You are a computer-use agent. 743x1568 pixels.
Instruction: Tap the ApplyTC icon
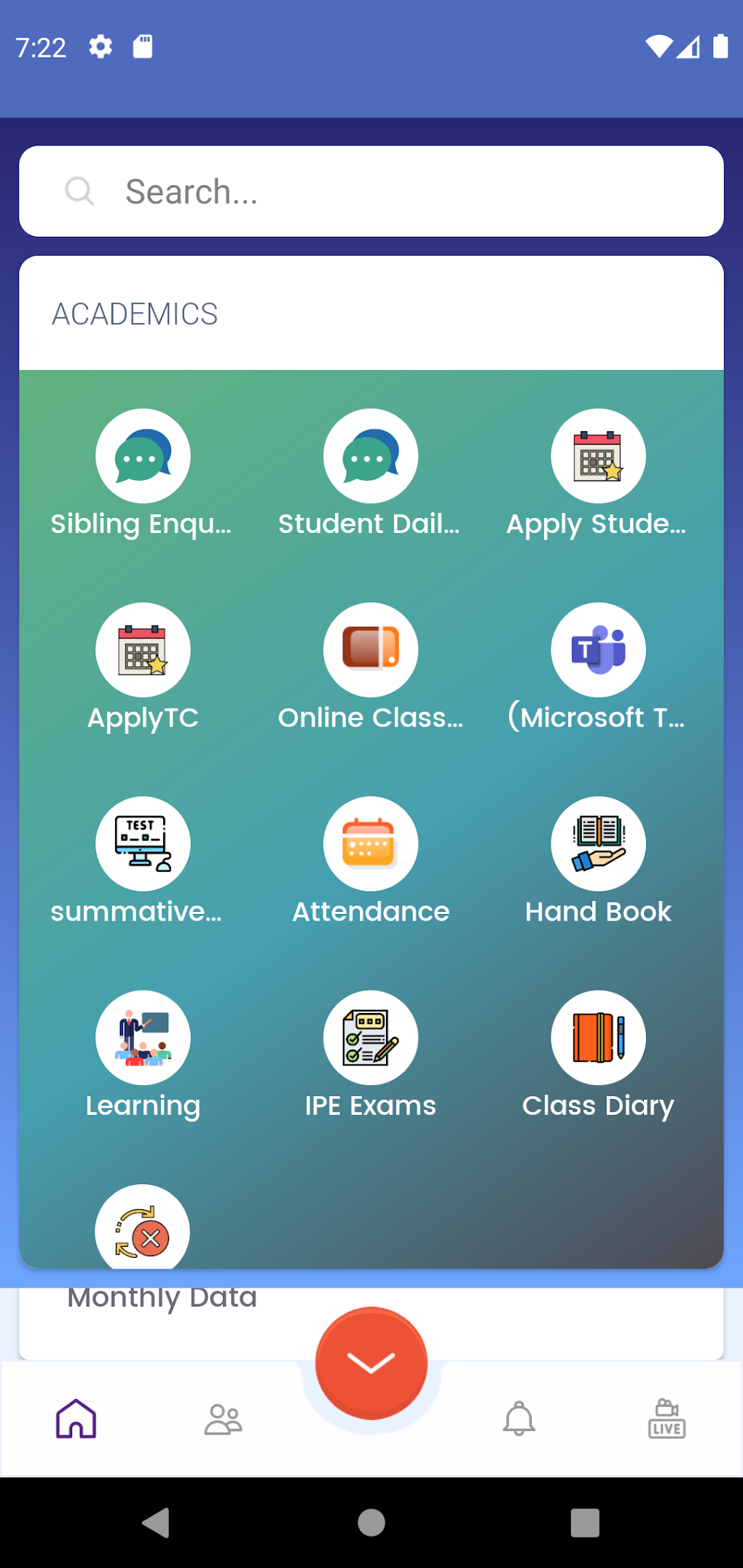click(143, 650)
